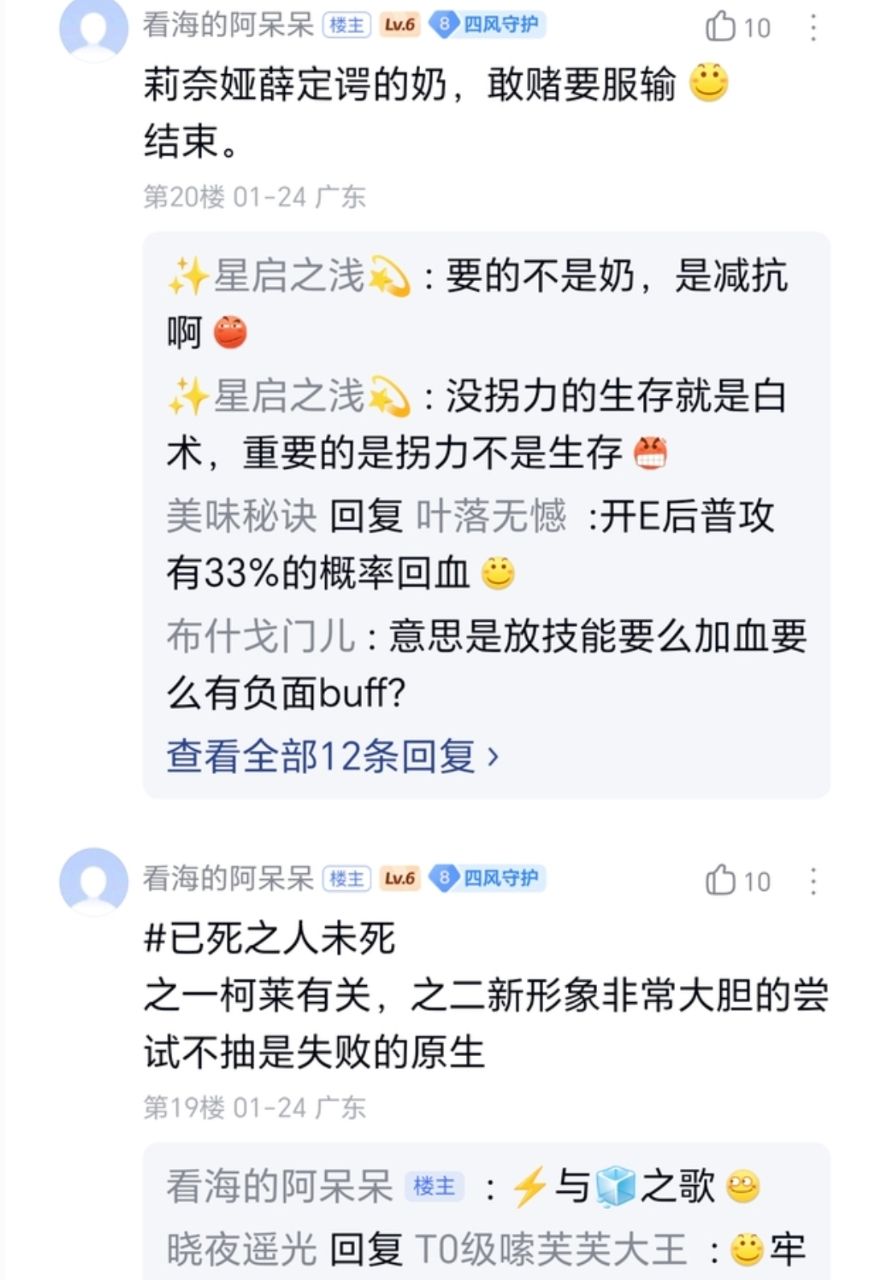Open 美味秘诀's profile from reply
The image size is (869, 1280).
pyautogui.click(x=241, y=517)
